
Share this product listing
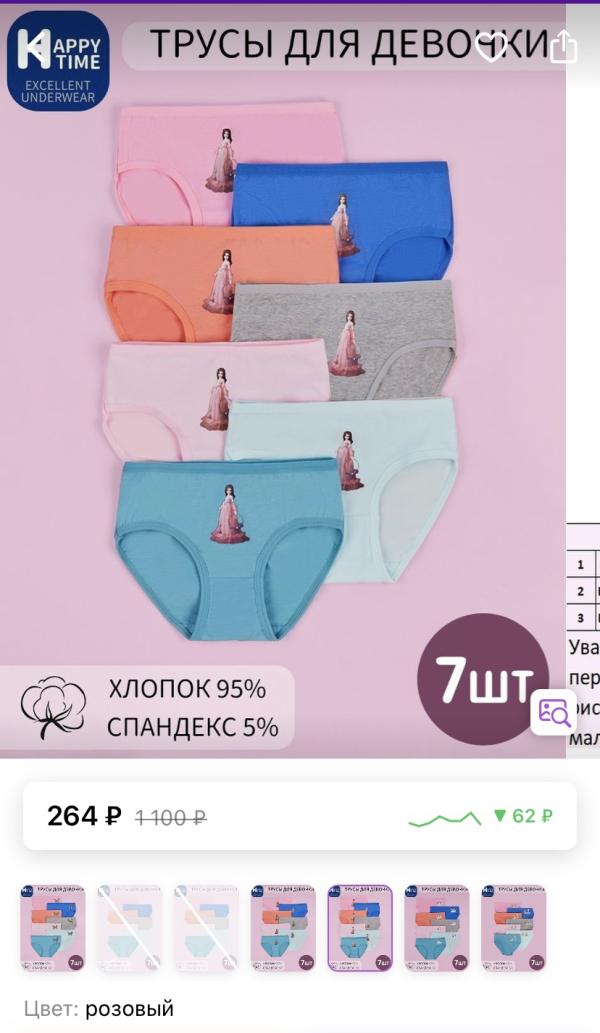point(564,46)
